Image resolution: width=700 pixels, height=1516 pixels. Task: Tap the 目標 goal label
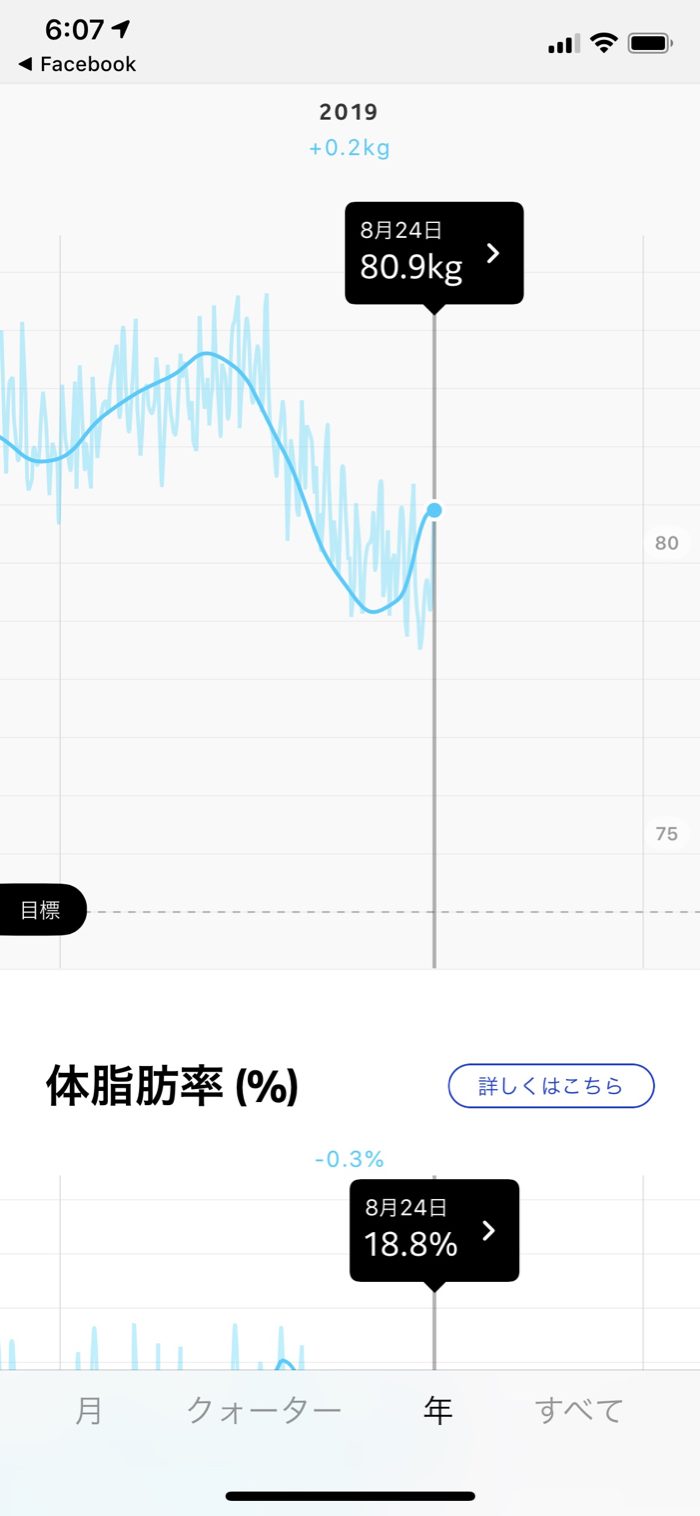tap(41, 910)
